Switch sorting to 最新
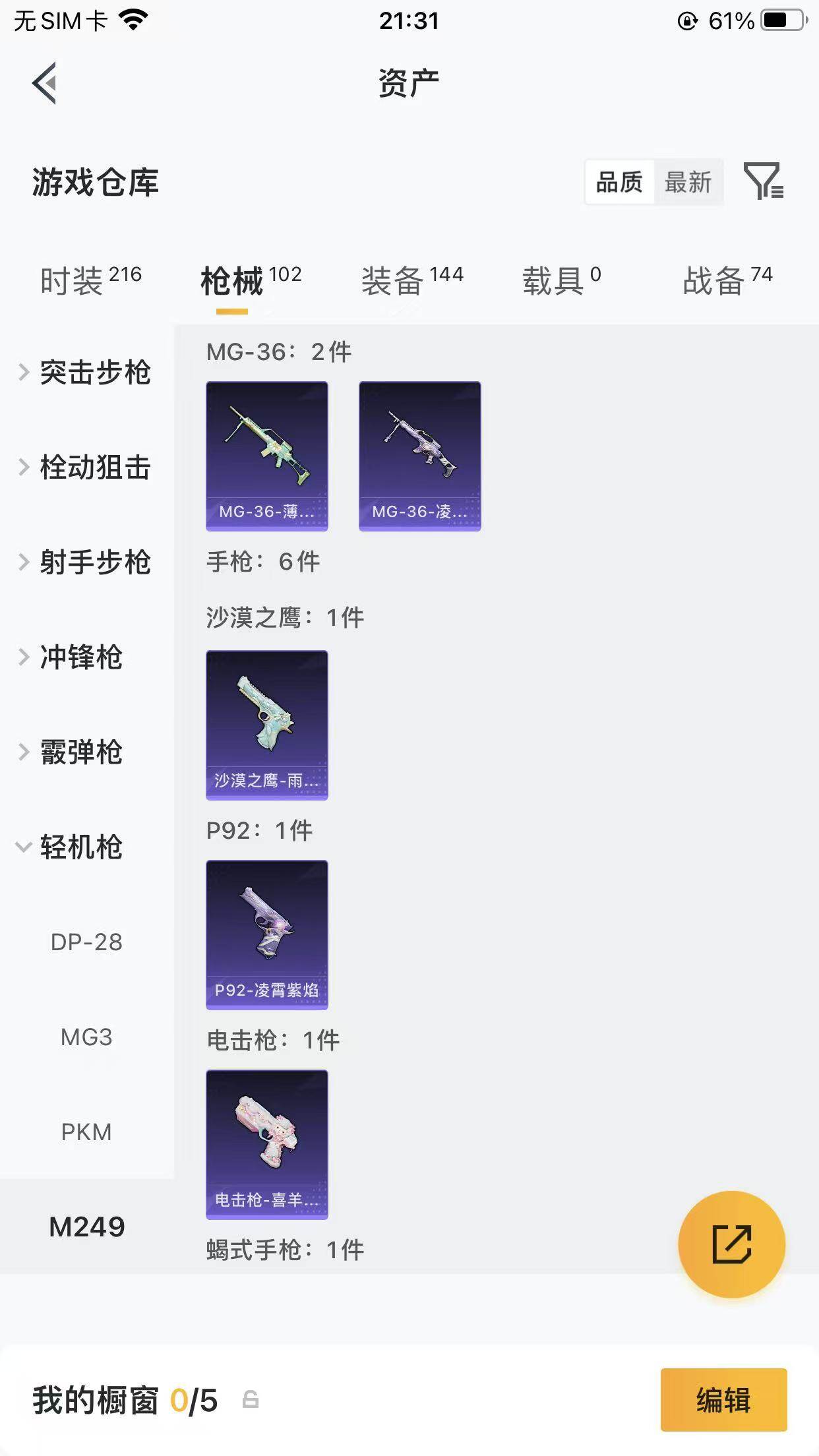The width and height of the screenshot is (819, 1456). click(x=688, y=183)
